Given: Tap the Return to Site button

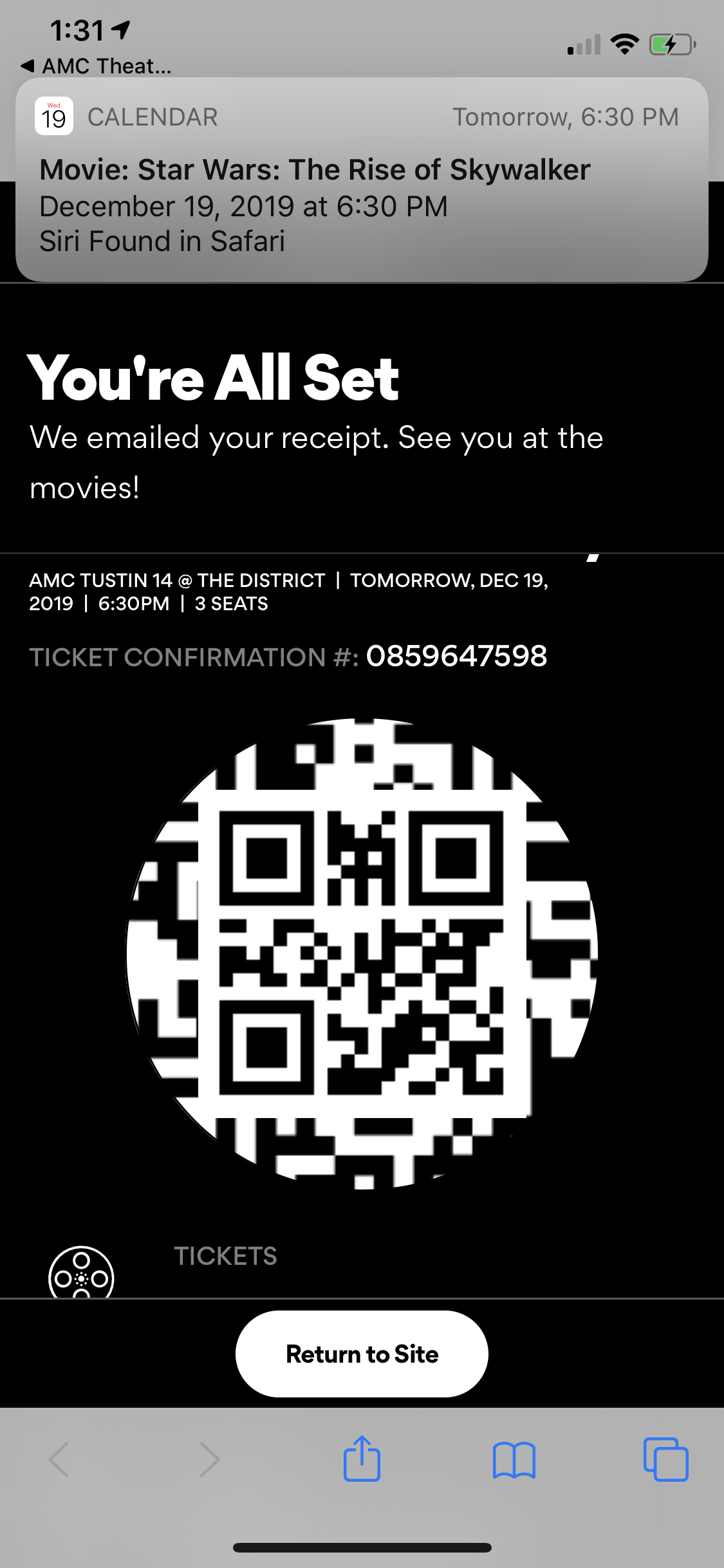Looking at the screenshot, I should click(362, 1354).
